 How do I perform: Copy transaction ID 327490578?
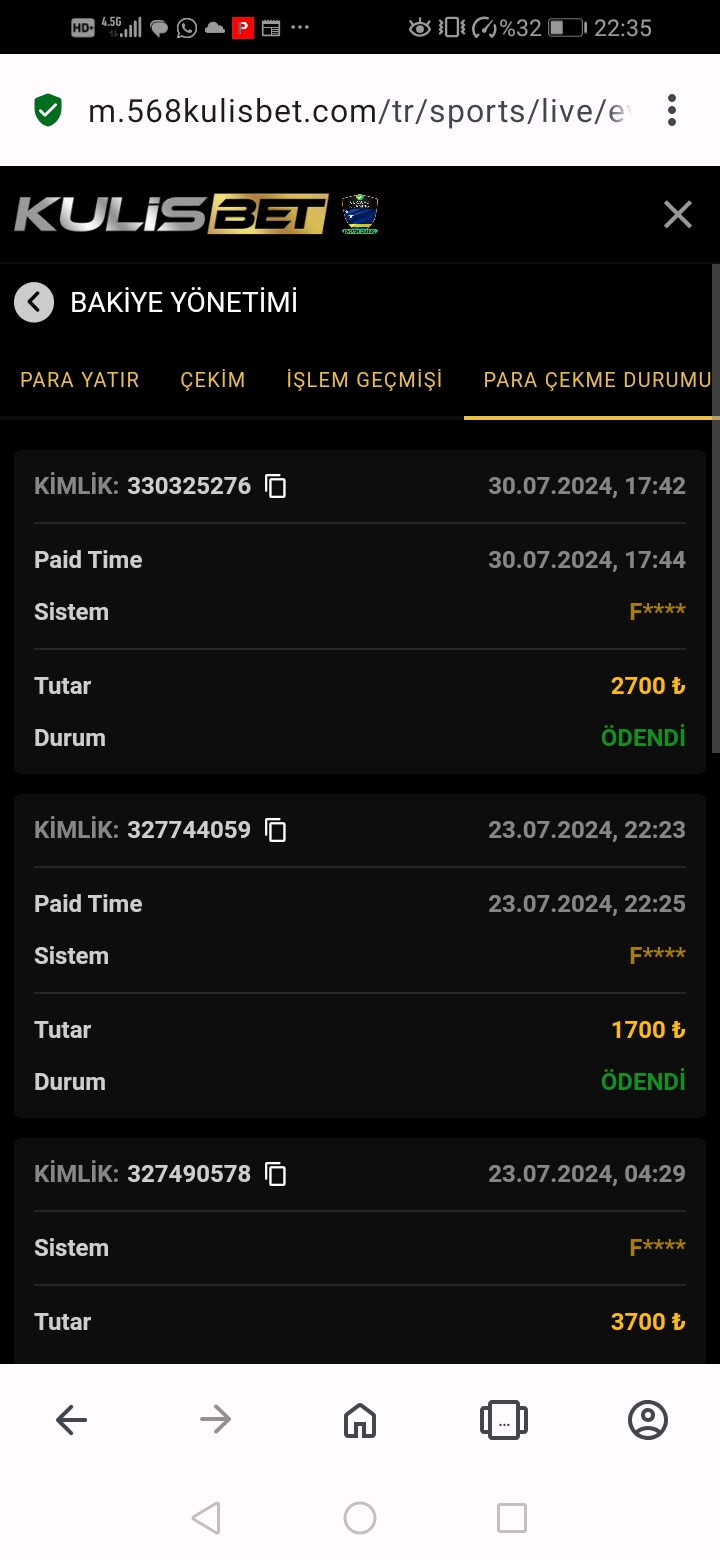(x=276, y=1175)
